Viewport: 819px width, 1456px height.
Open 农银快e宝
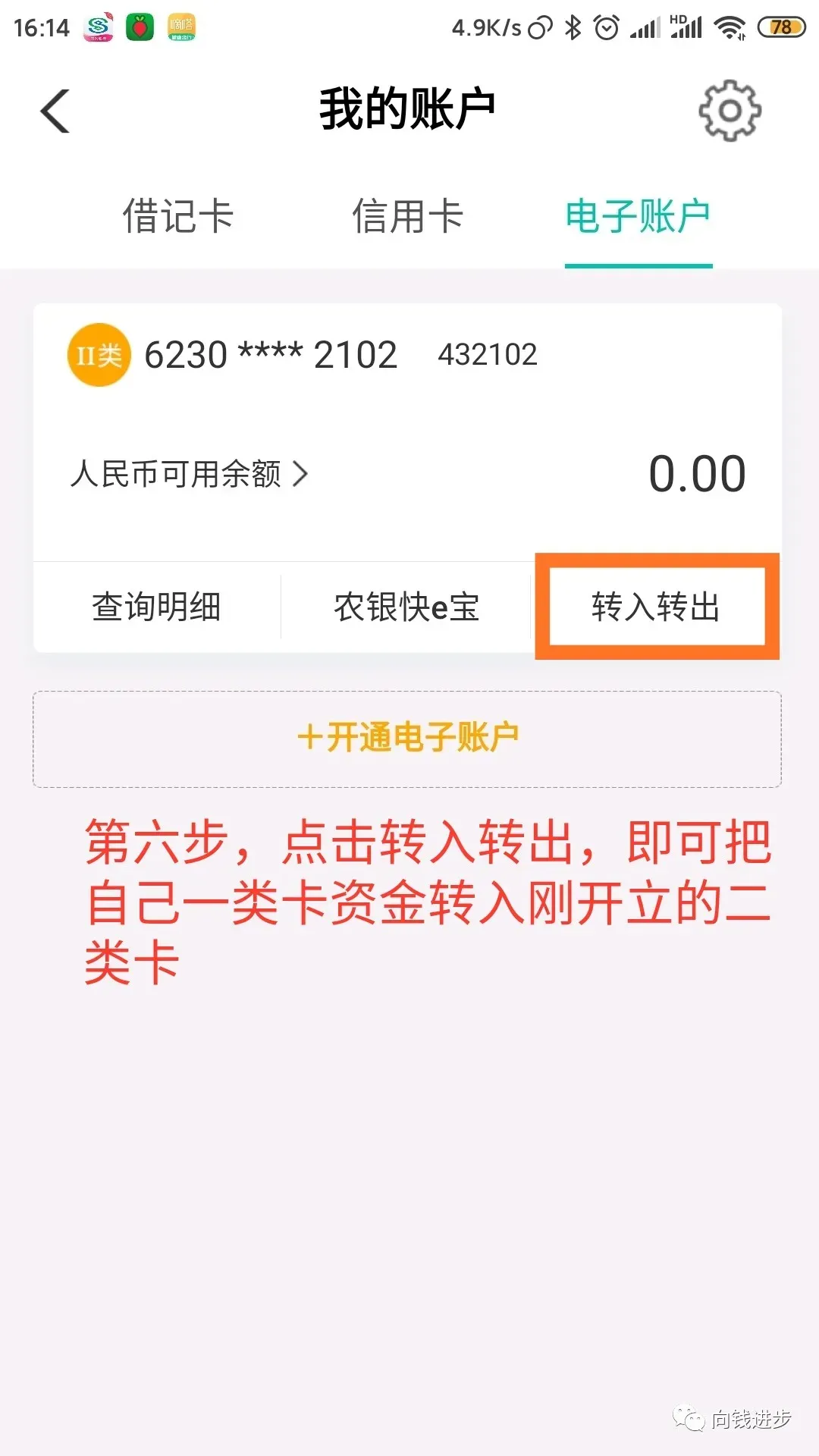pyautogui.click(x=406, y=607)
